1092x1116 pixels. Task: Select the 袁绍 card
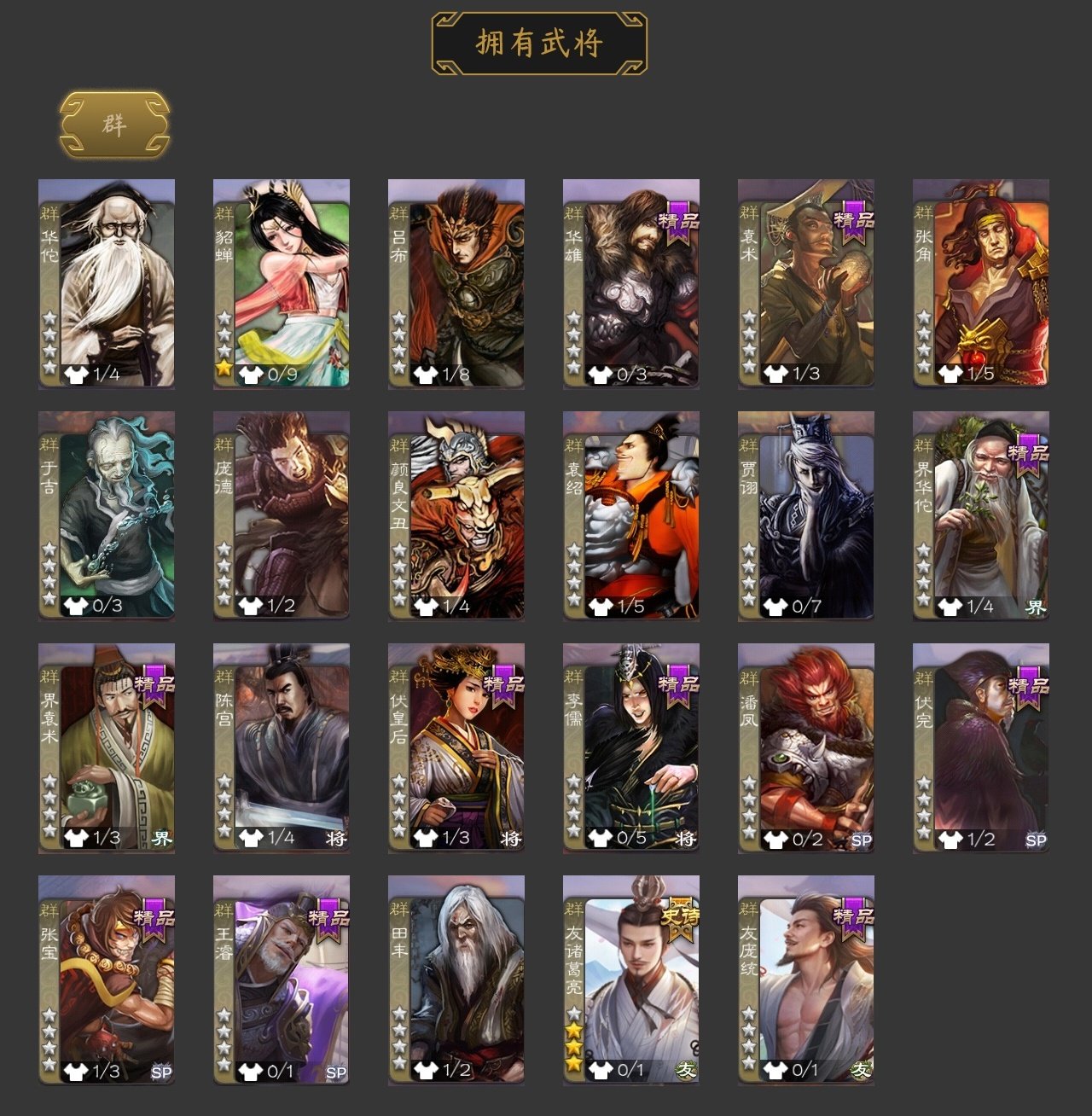(631, 515)
